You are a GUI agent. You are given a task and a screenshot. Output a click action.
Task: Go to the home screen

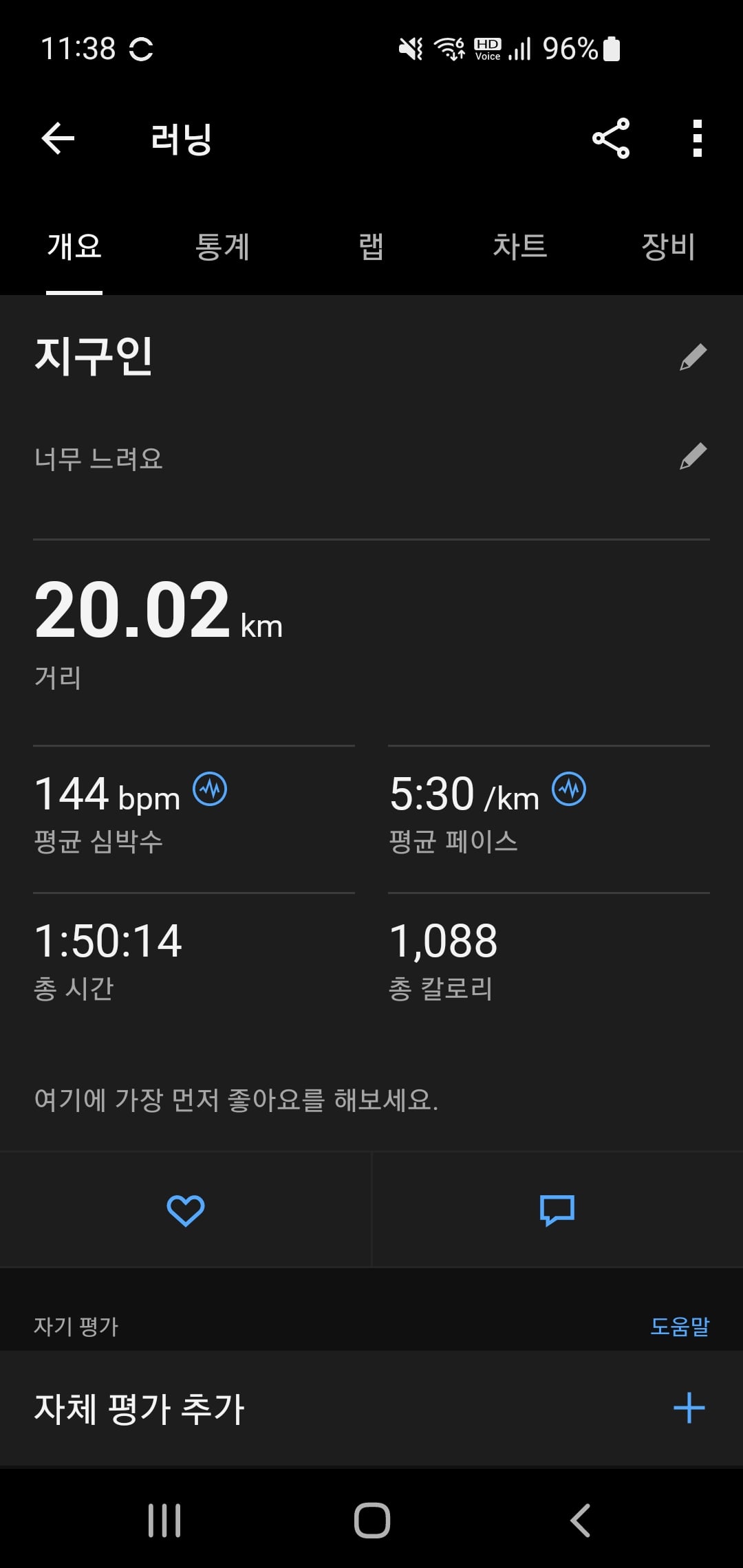tap(371, 1520)
